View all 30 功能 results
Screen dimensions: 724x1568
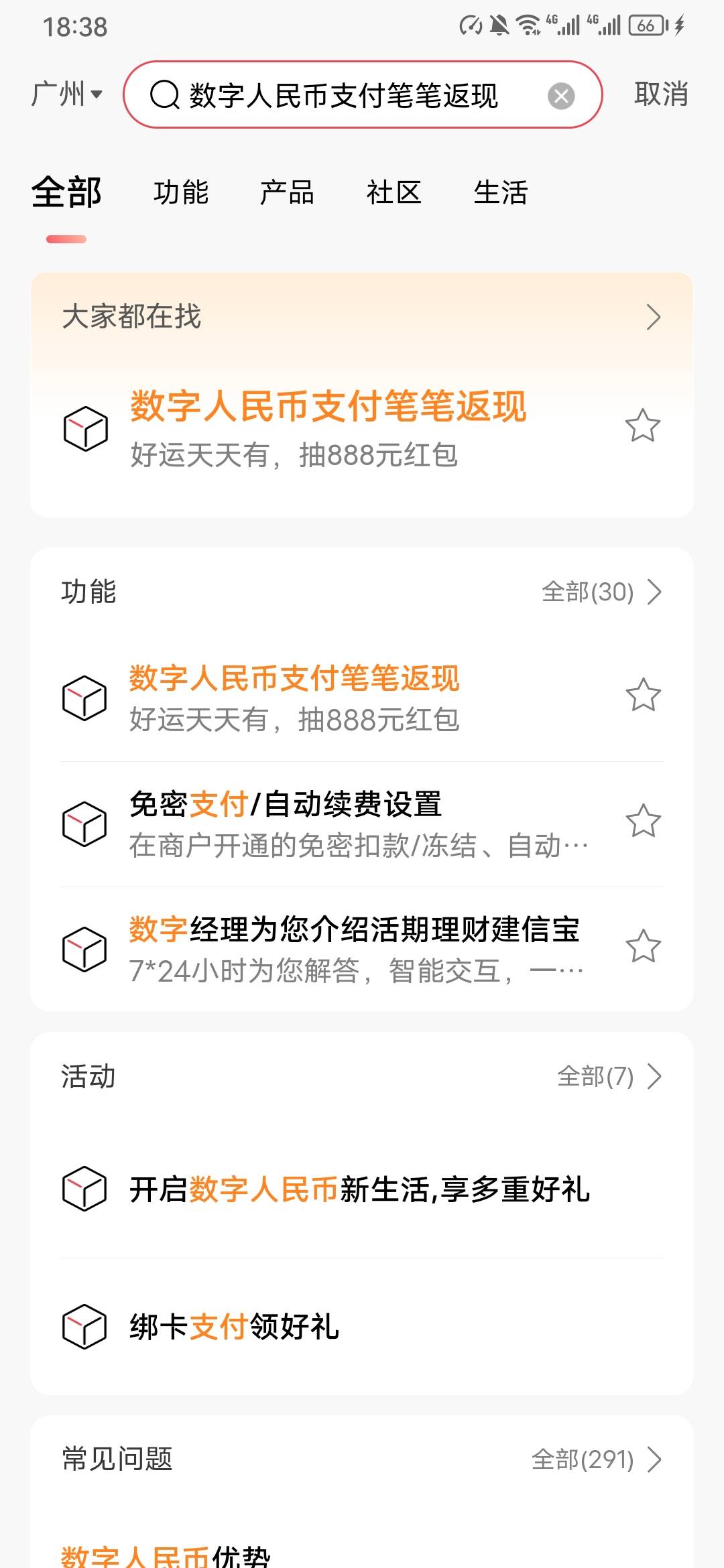tap(601, 592)
